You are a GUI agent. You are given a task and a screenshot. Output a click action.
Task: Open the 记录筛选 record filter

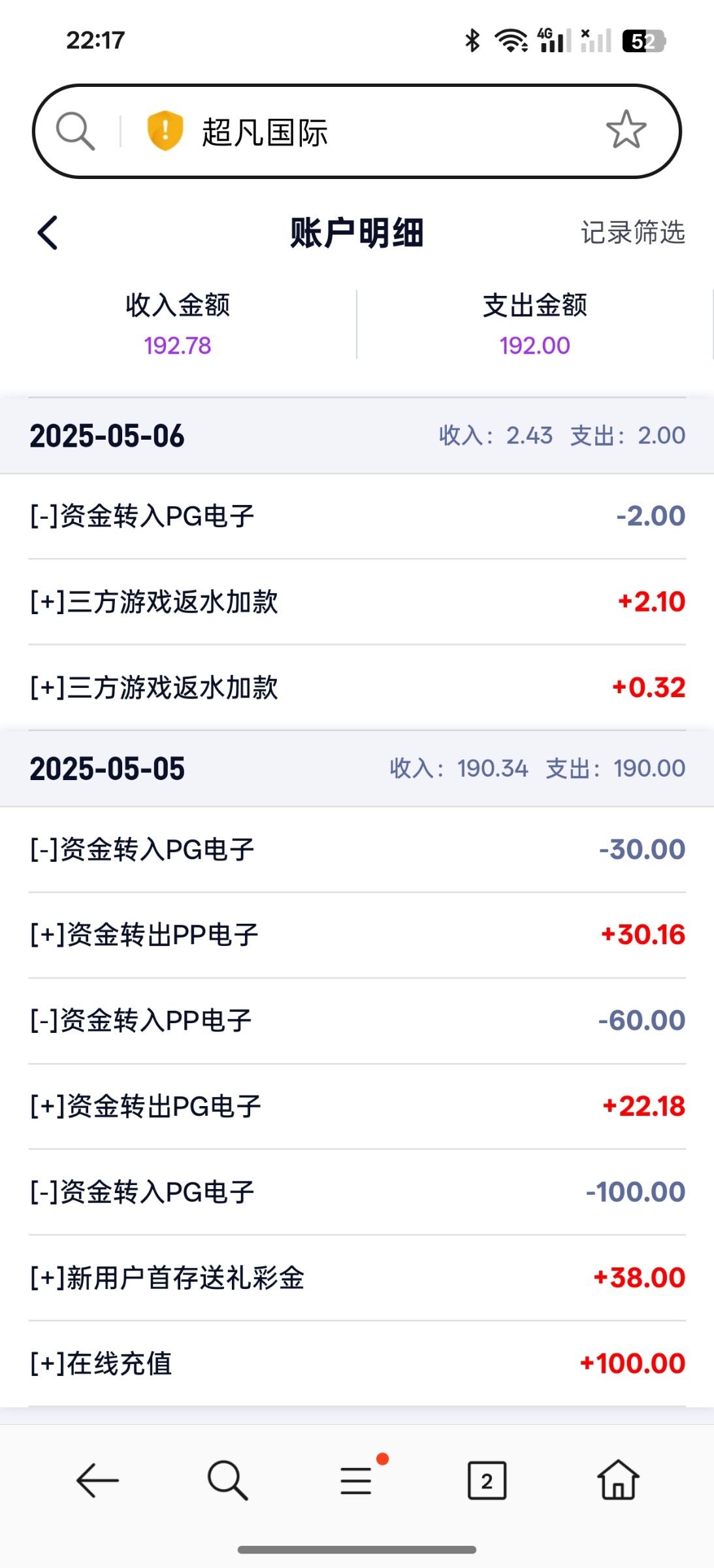coord(632,233)
